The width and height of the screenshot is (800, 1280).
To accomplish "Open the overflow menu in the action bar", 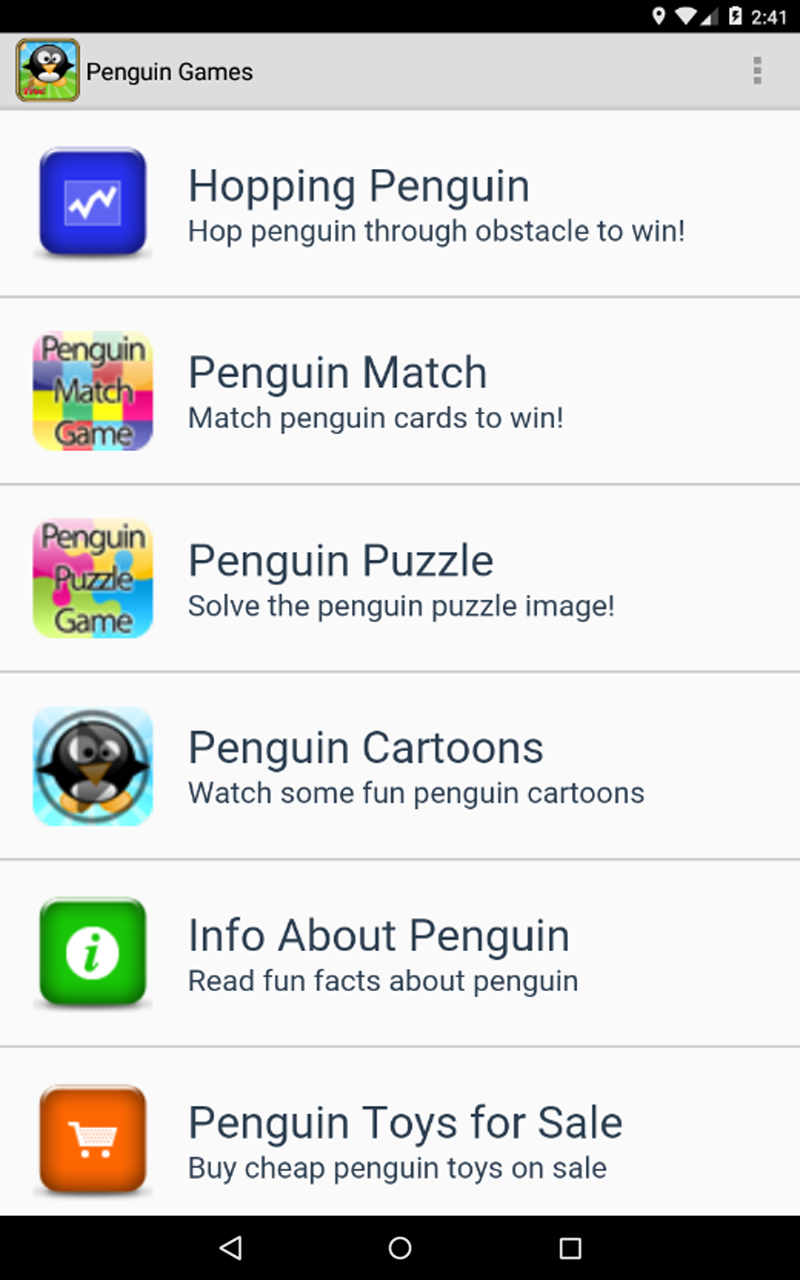I will point(757,70).
